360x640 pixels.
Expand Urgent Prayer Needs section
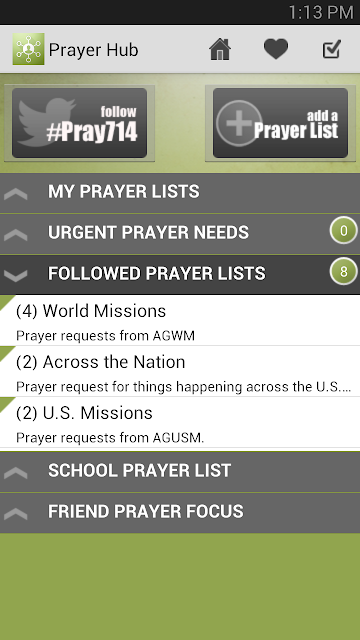point(180,233)
